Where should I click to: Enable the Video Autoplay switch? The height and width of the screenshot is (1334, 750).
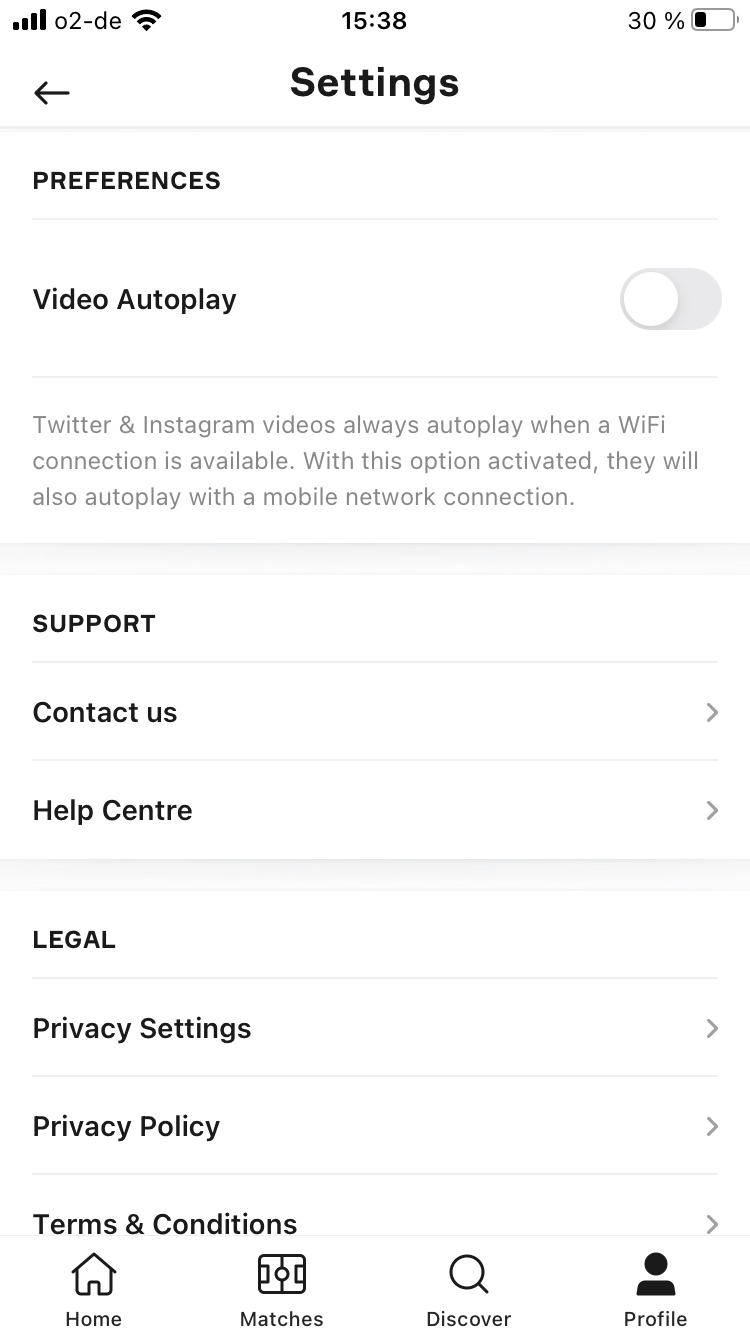670,299
